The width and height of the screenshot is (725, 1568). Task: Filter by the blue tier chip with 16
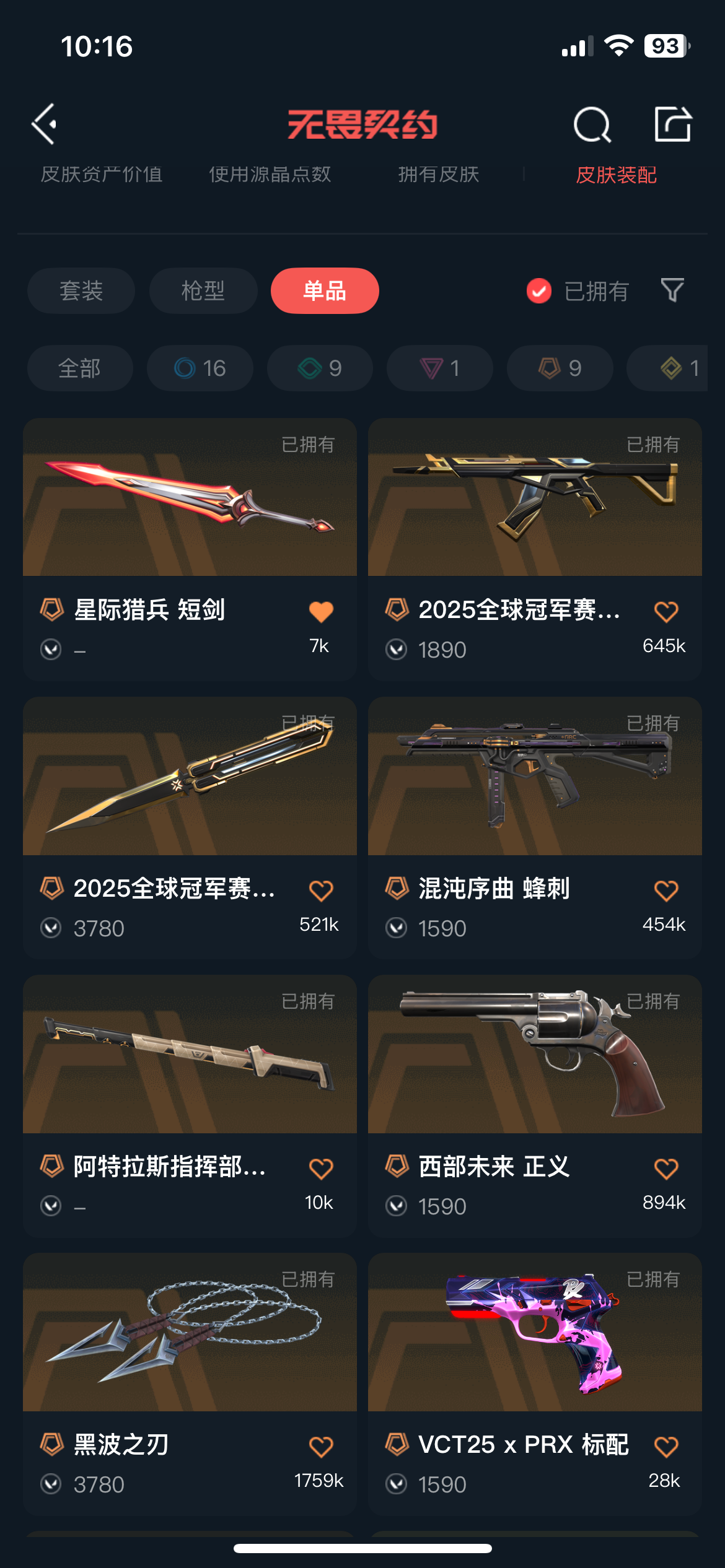tap(200, 368)
